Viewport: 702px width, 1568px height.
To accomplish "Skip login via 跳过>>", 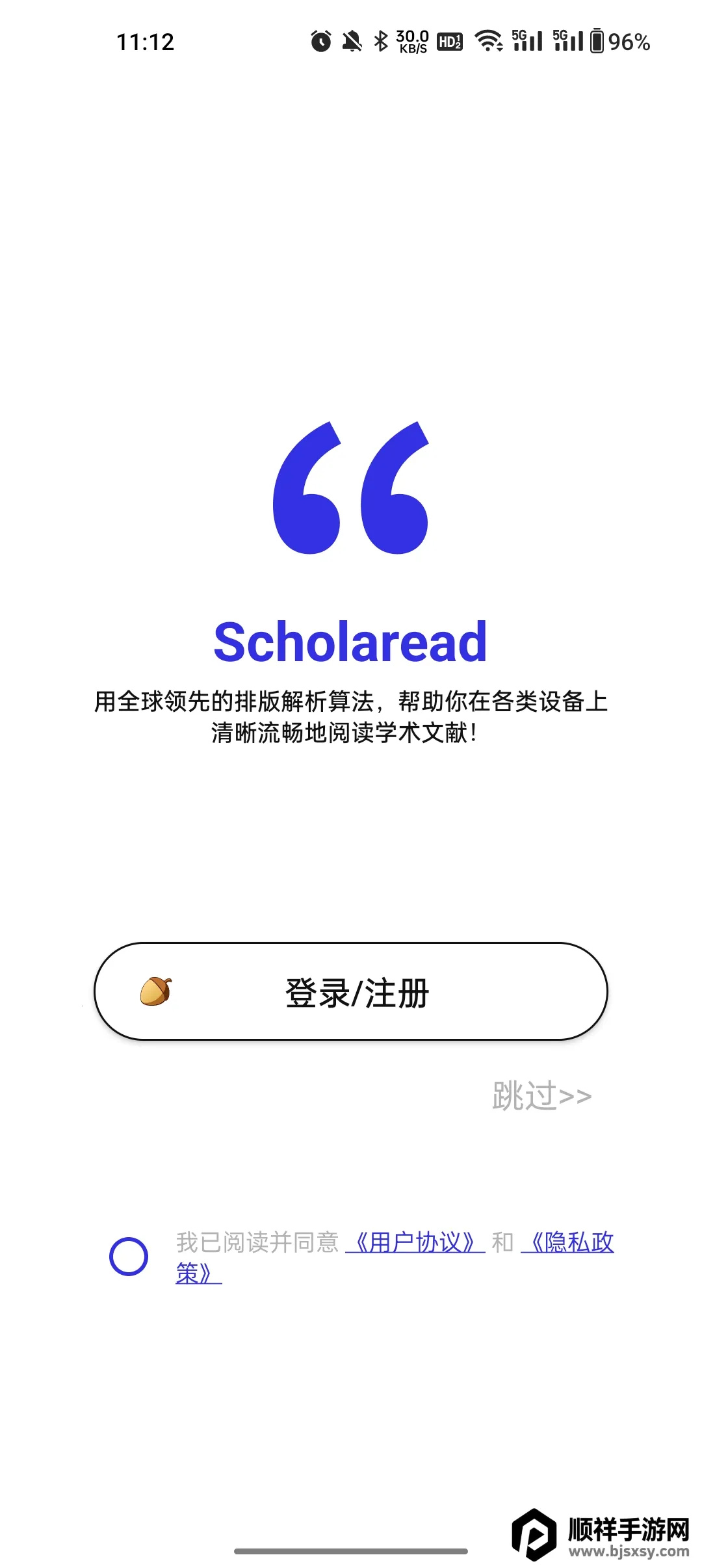I will click(x=541, y=1096).
